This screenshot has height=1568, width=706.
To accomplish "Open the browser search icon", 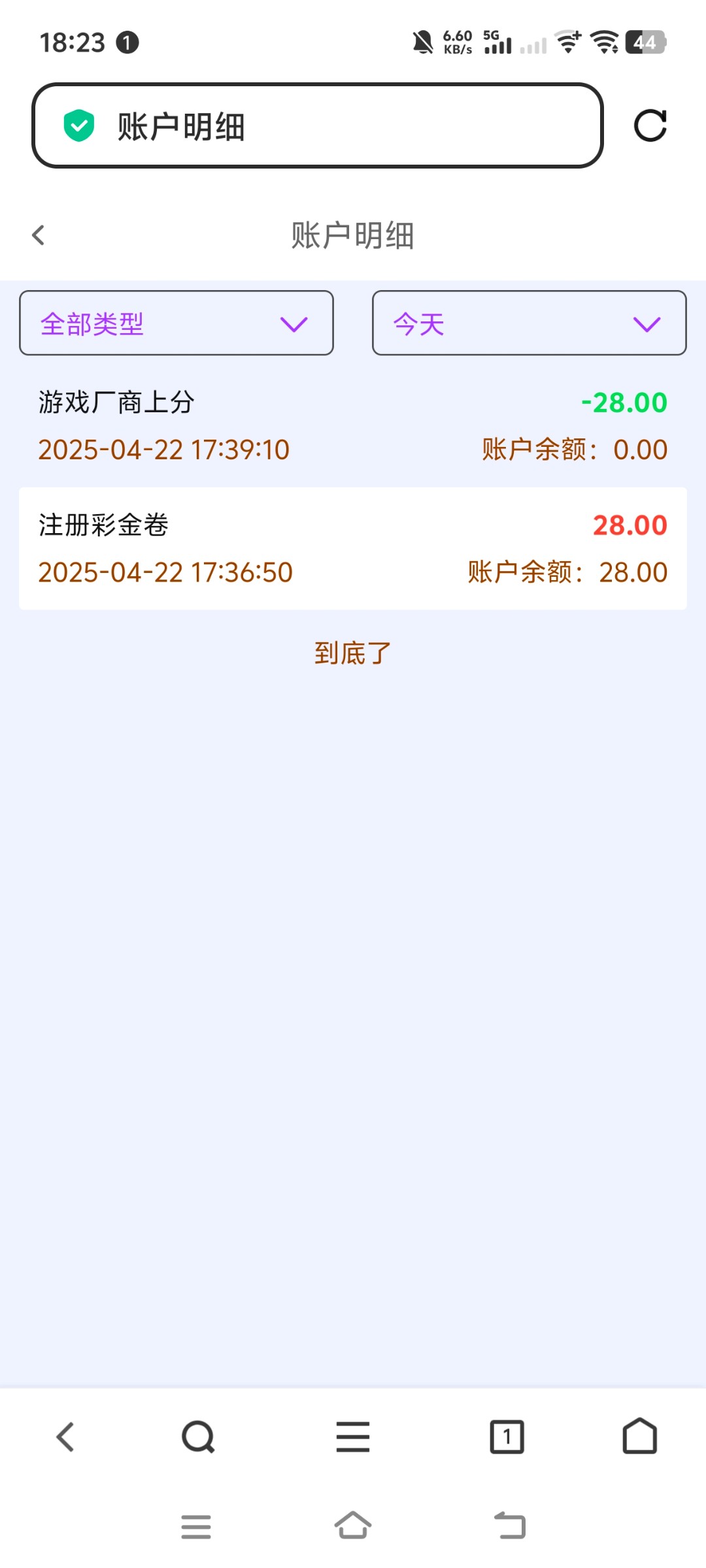I will tap(198, 1437).
